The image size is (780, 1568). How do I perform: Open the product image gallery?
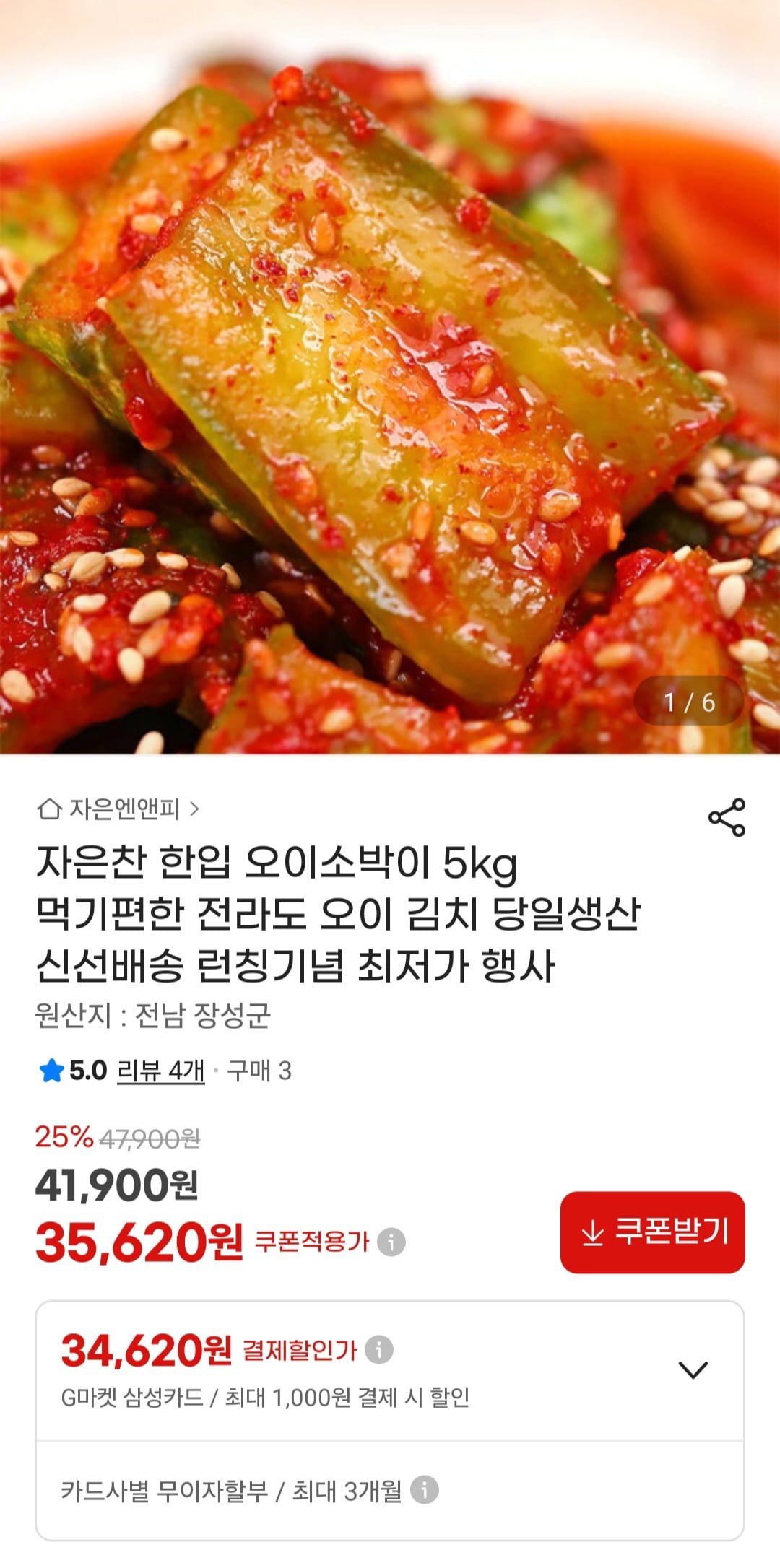pos(390,375)
